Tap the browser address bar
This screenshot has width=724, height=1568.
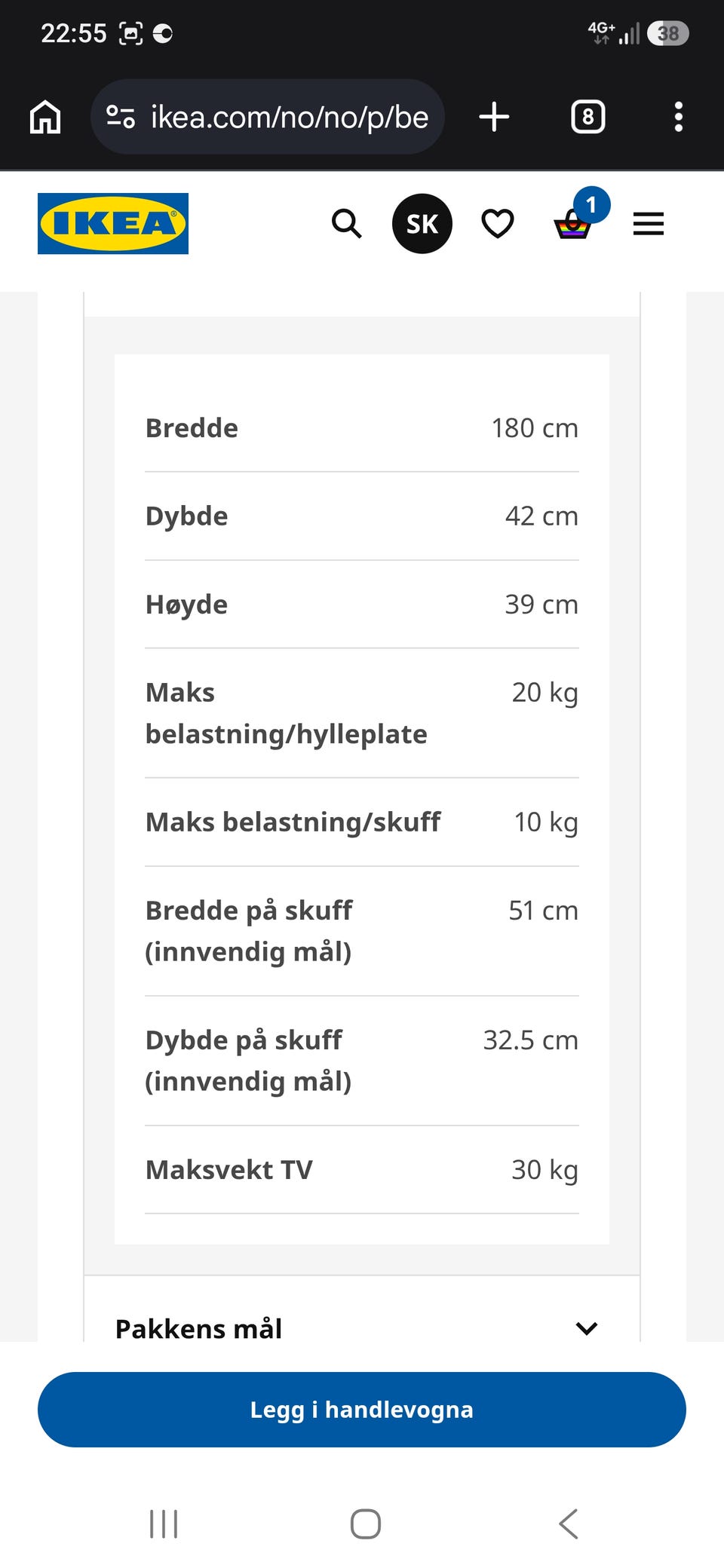click(x=268, y=117)
